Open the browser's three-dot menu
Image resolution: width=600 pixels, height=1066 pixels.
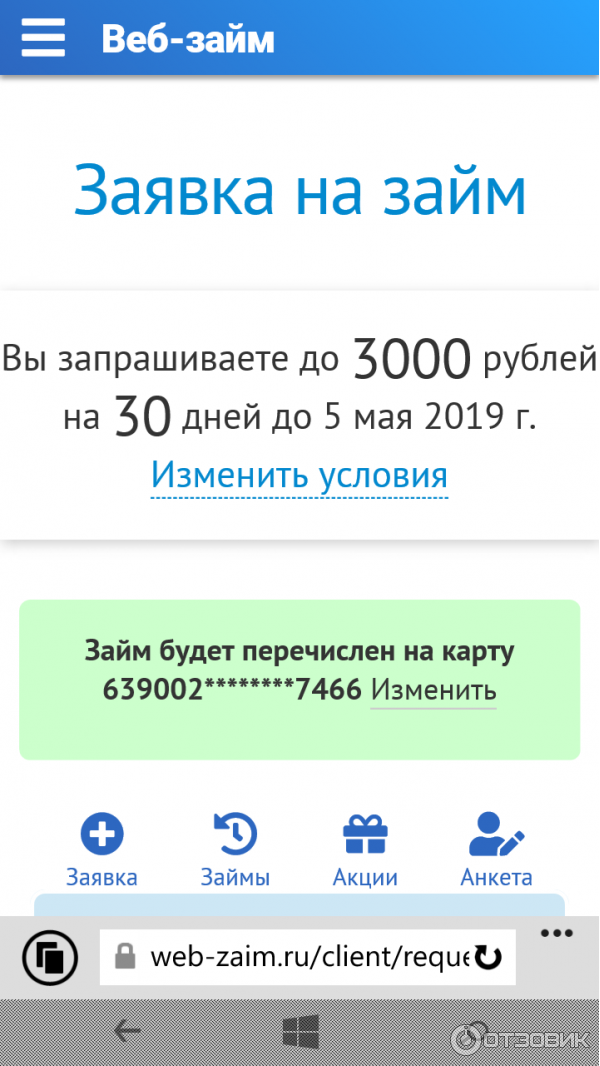point(556,934)
